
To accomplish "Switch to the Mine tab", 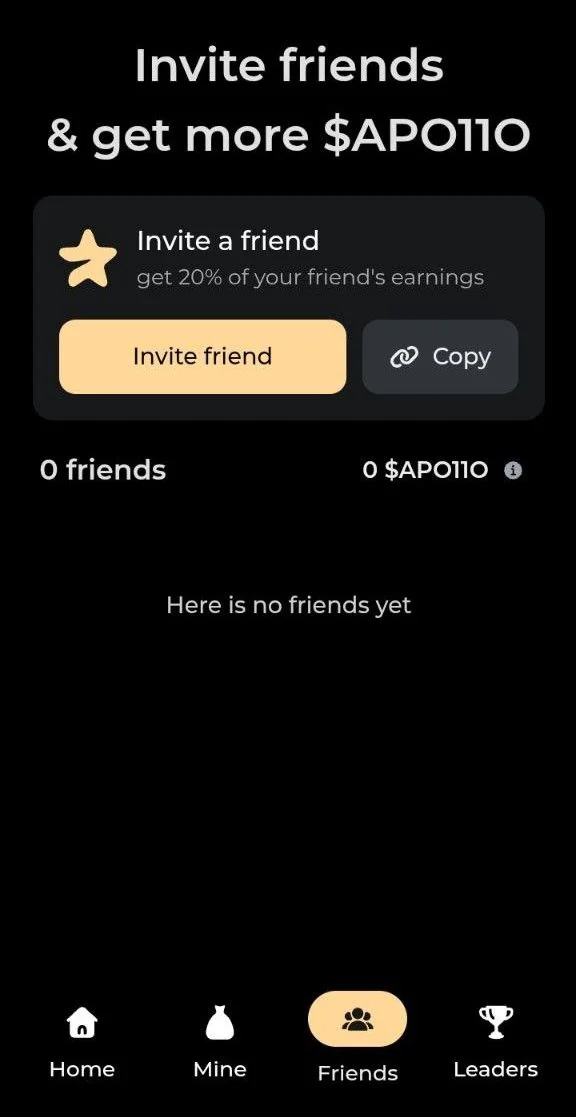I will 220,1041.
